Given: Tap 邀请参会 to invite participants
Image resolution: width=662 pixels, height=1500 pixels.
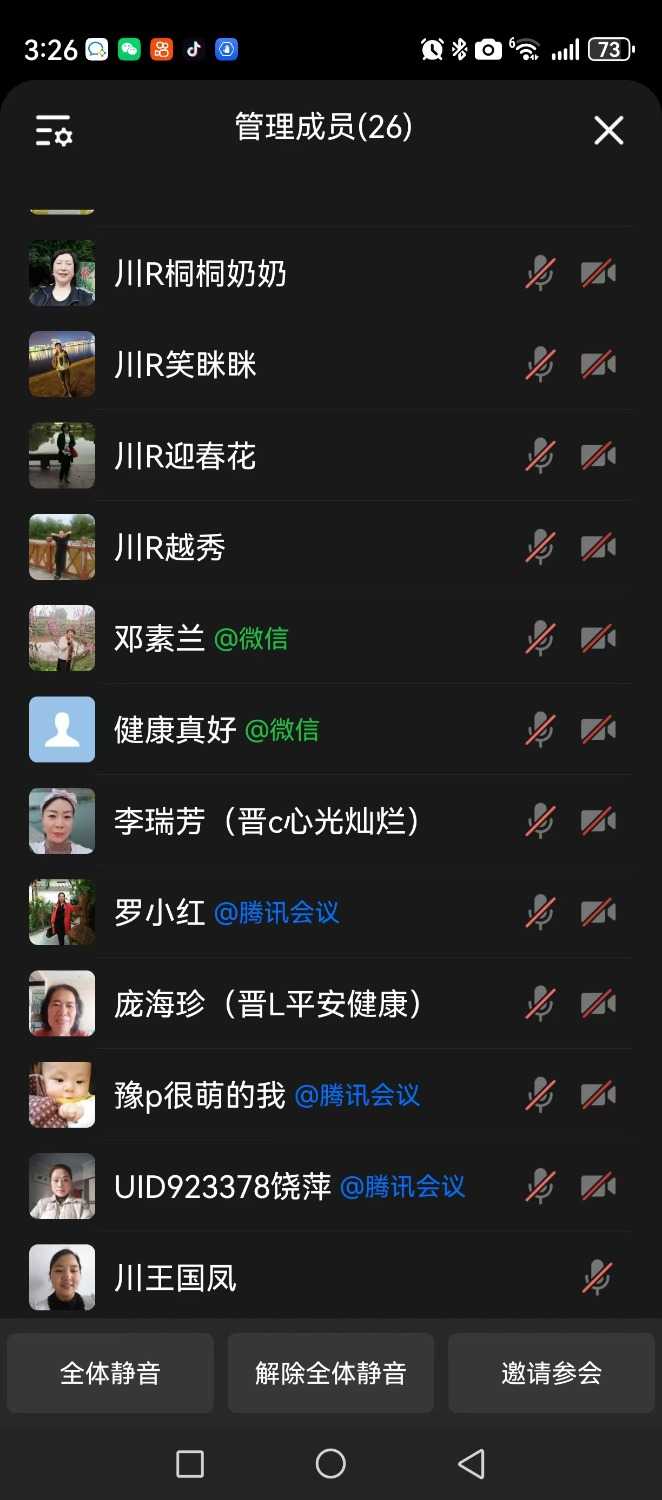Looking at the screenshot, I should click(x=551, y=1373).
